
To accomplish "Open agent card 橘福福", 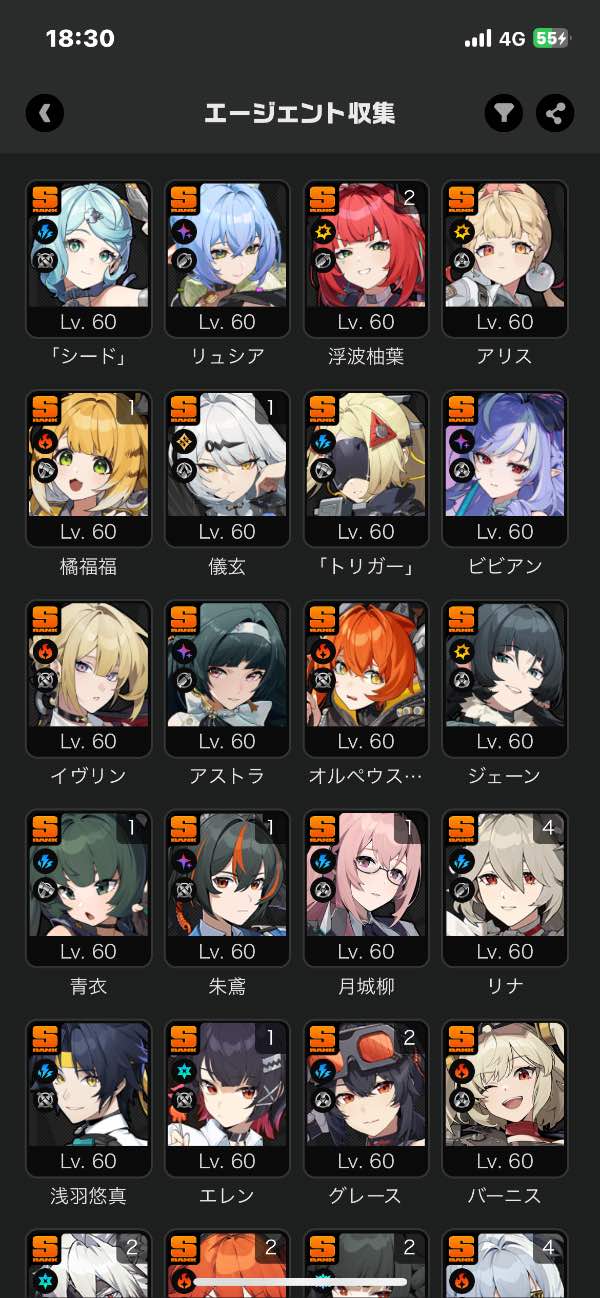I will (x=88, y=469).
